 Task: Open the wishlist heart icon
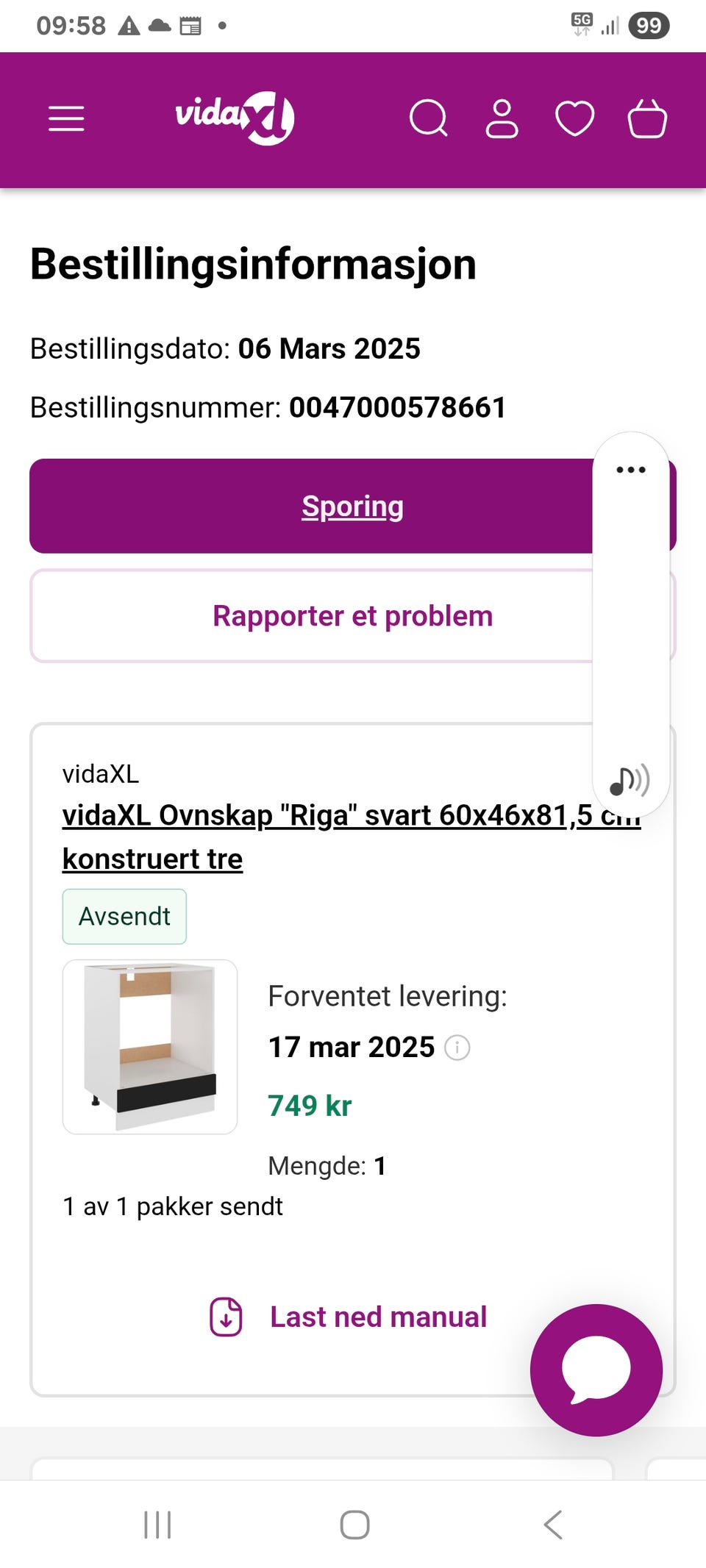point(576,118)
